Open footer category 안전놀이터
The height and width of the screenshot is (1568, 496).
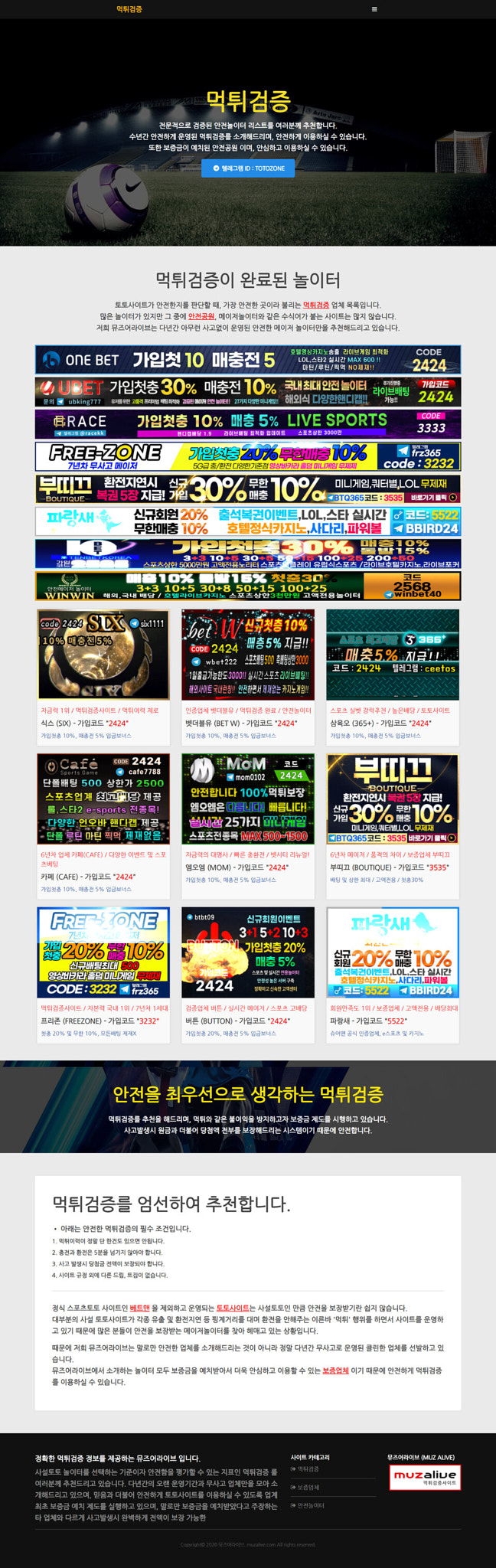pyautogui.click(x=311, y=1505)
